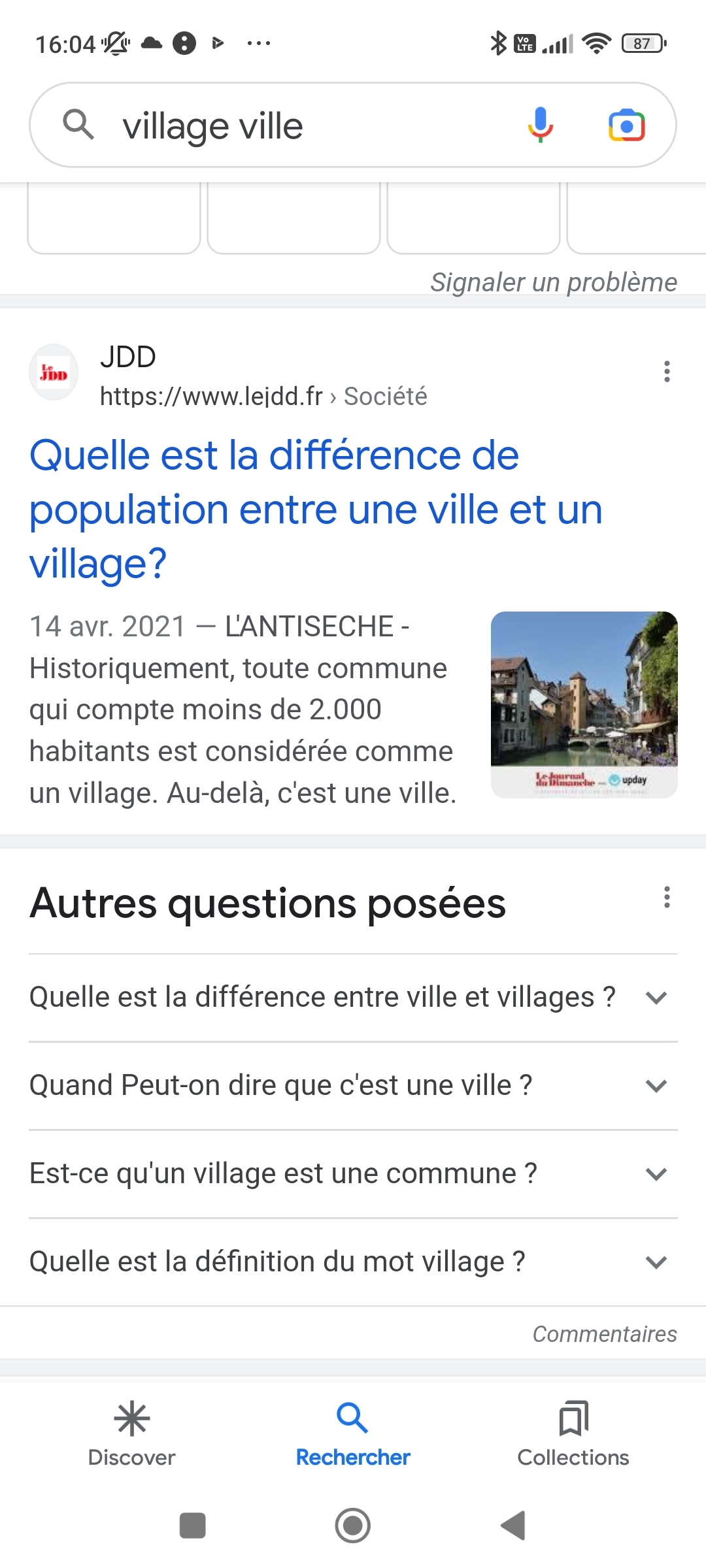The image size is (706, 1568).
Task: Go to the Collections tab
Action: (x=573, y=1434)
